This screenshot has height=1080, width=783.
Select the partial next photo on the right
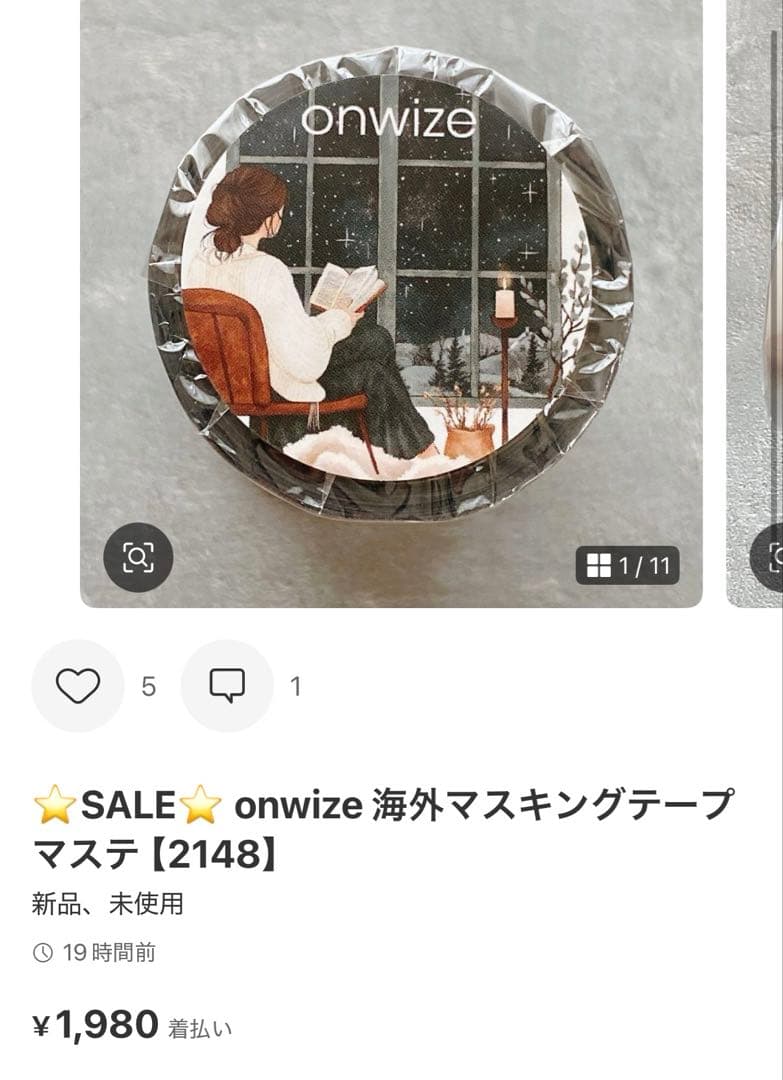click(x=755, y=300)
